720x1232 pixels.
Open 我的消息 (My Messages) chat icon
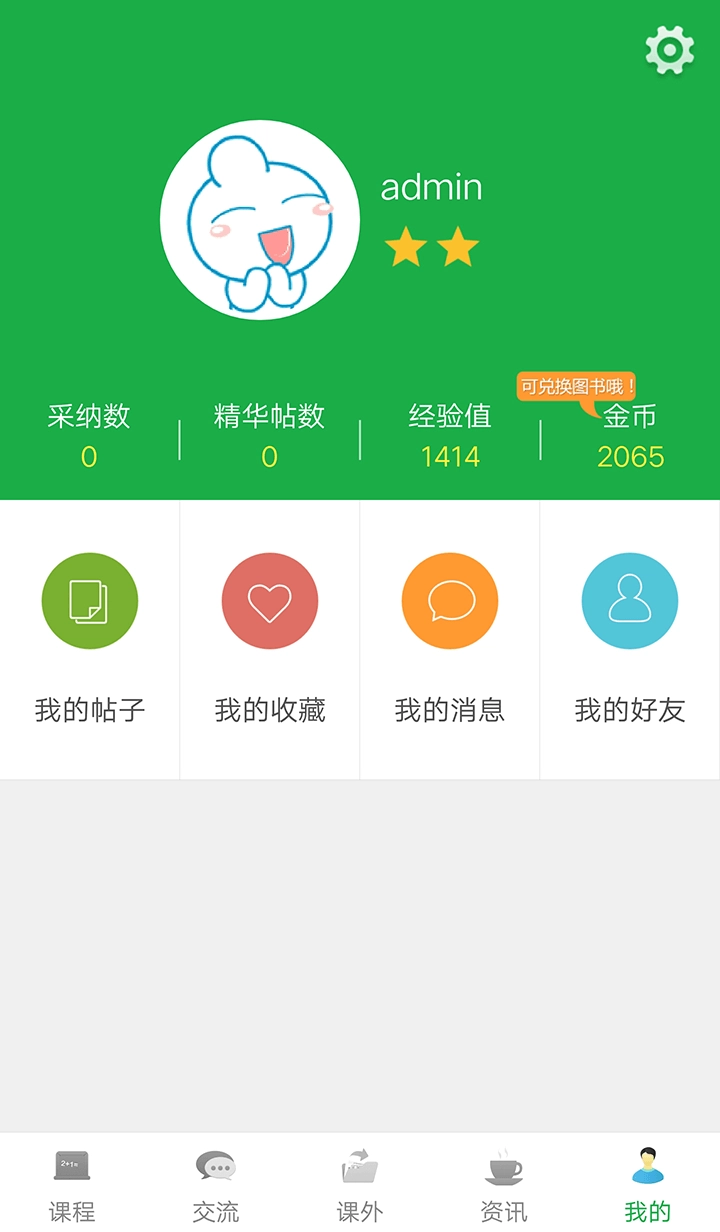click(x=449, y=601)
